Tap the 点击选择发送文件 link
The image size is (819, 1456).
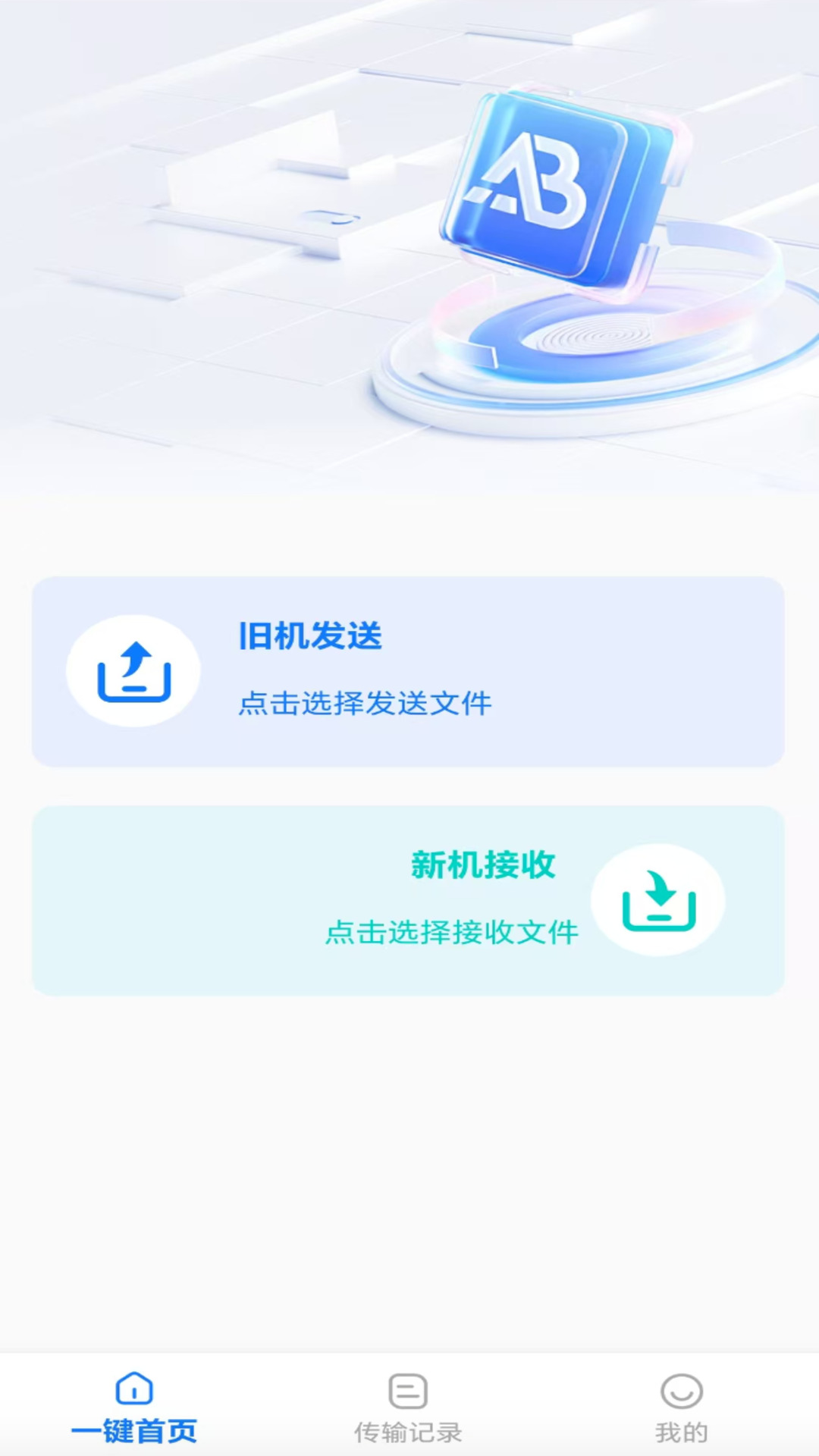point(366,703)
